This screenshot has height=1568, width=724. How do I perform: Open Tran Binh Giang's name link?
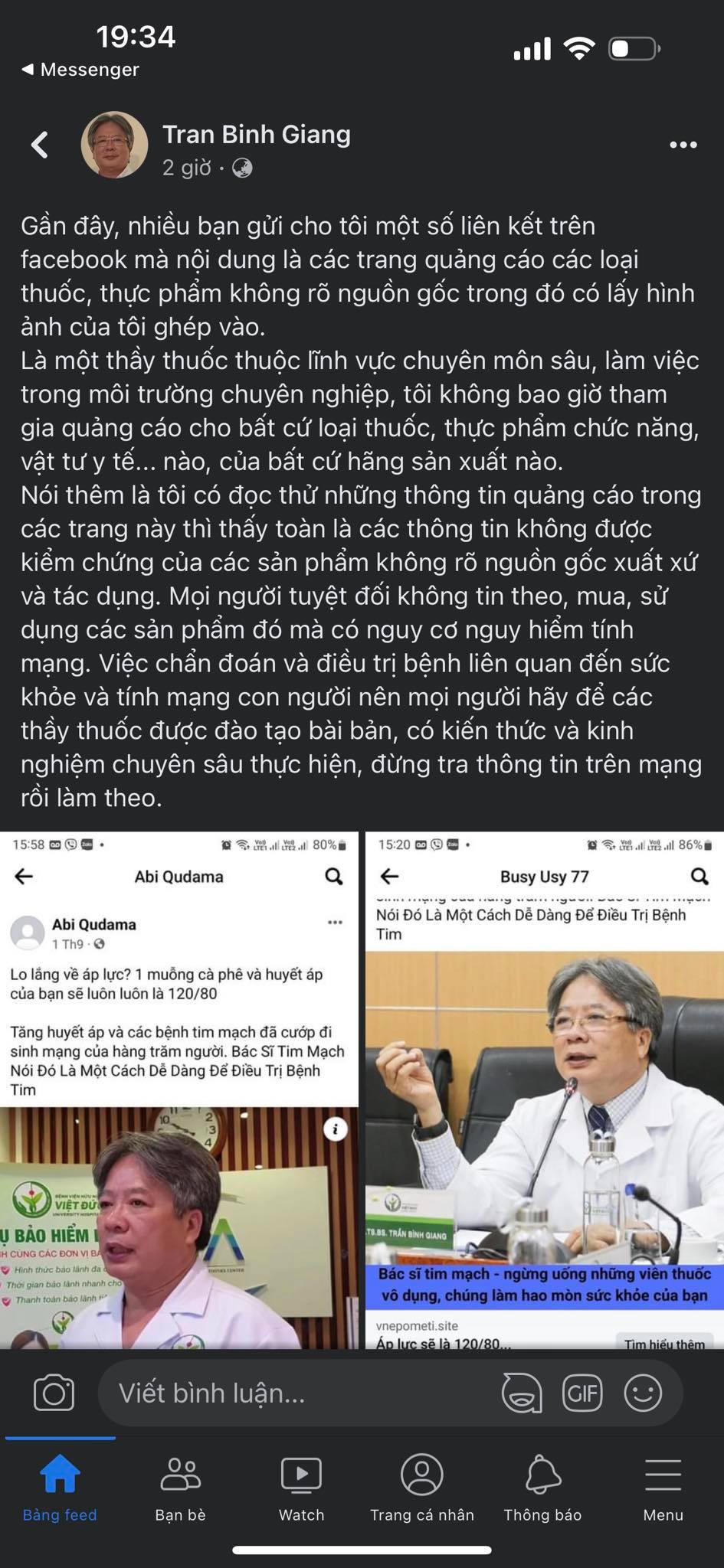point(256,135)
